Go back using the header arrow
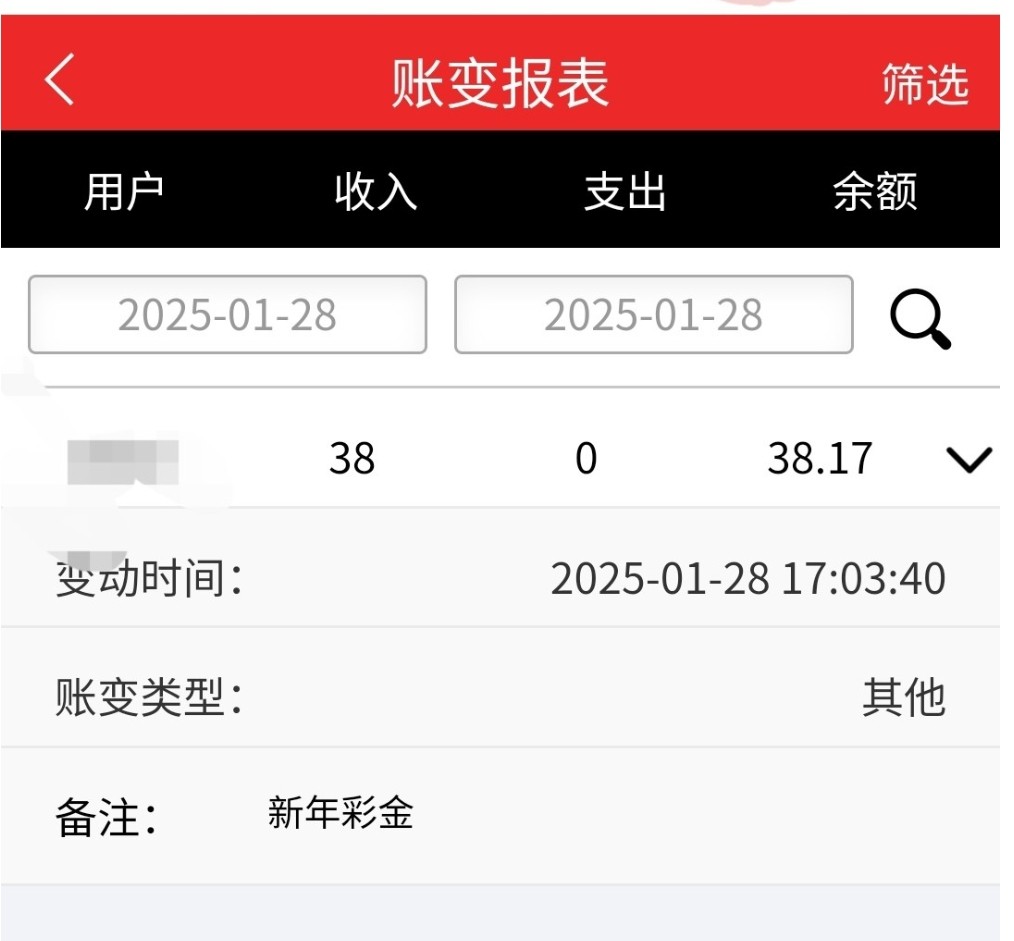Image resolution: width=1014 pixels, height=941 pixels. click(x=60, y=80)
